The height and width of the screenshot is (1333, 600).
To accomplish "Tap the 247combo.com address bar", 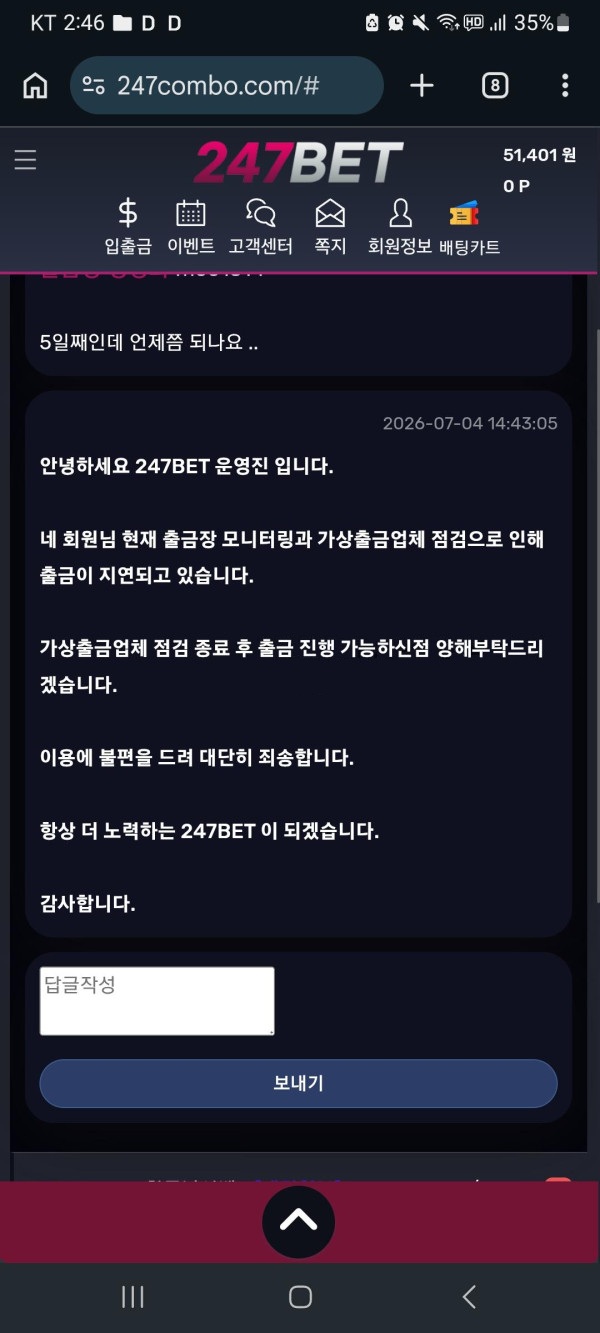I will tap(227, 86).
